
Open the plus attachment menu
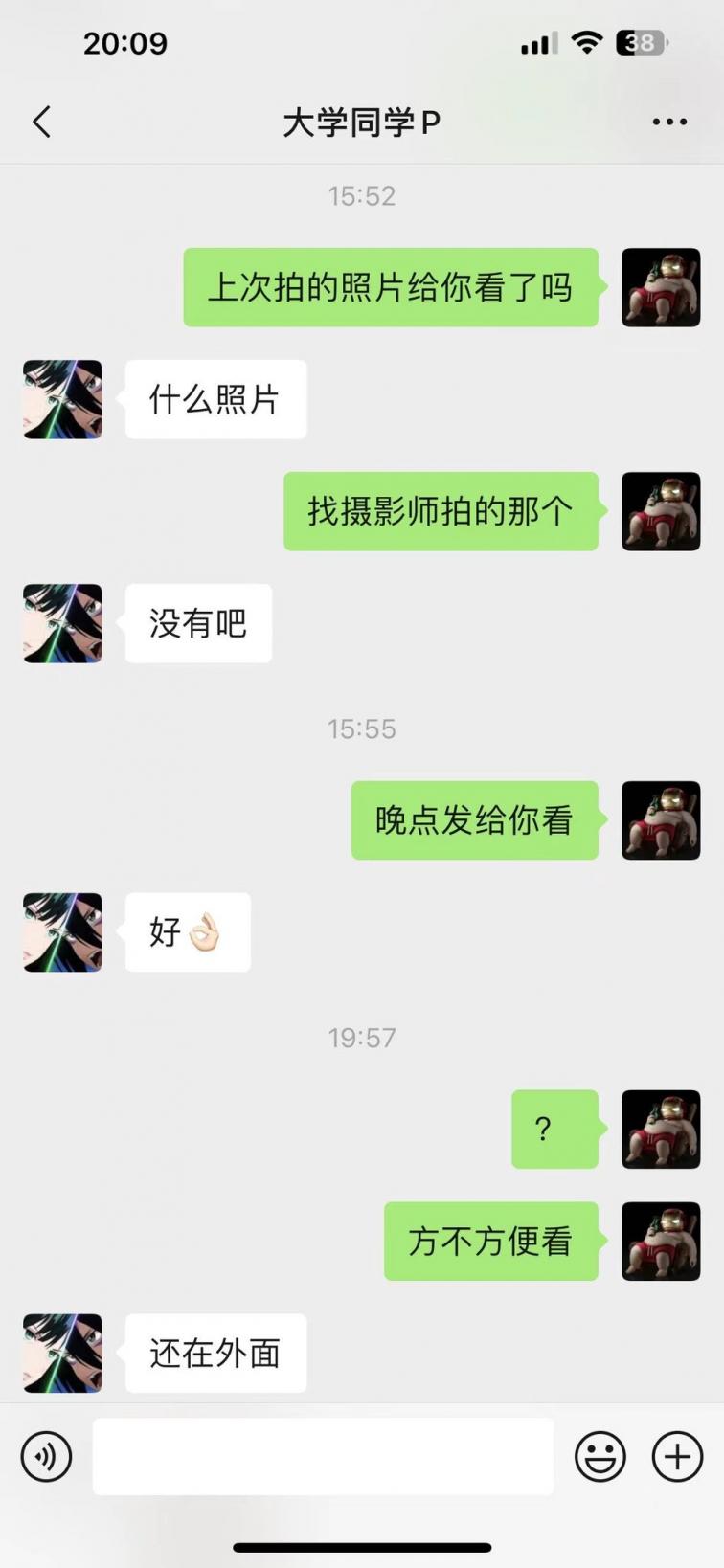(x=677, y=1457)
